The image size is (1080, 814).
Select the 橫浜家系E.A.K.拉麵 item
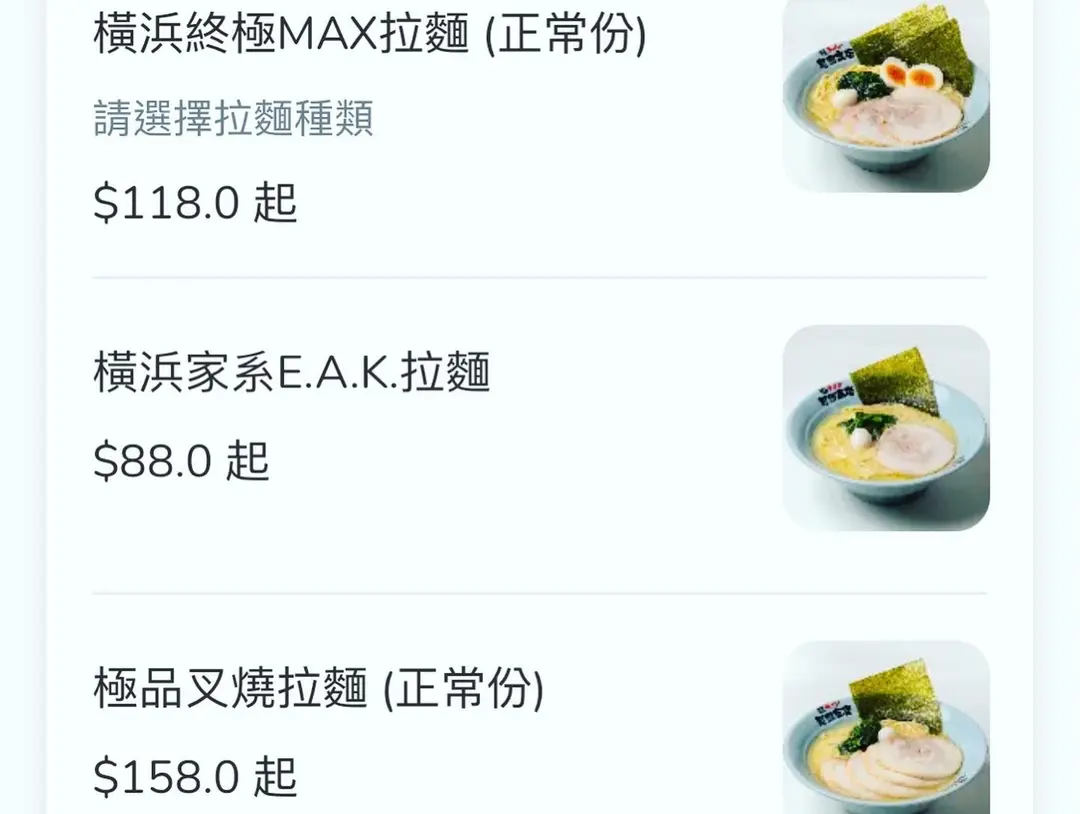pyautogui.click(x=292, y=374)
